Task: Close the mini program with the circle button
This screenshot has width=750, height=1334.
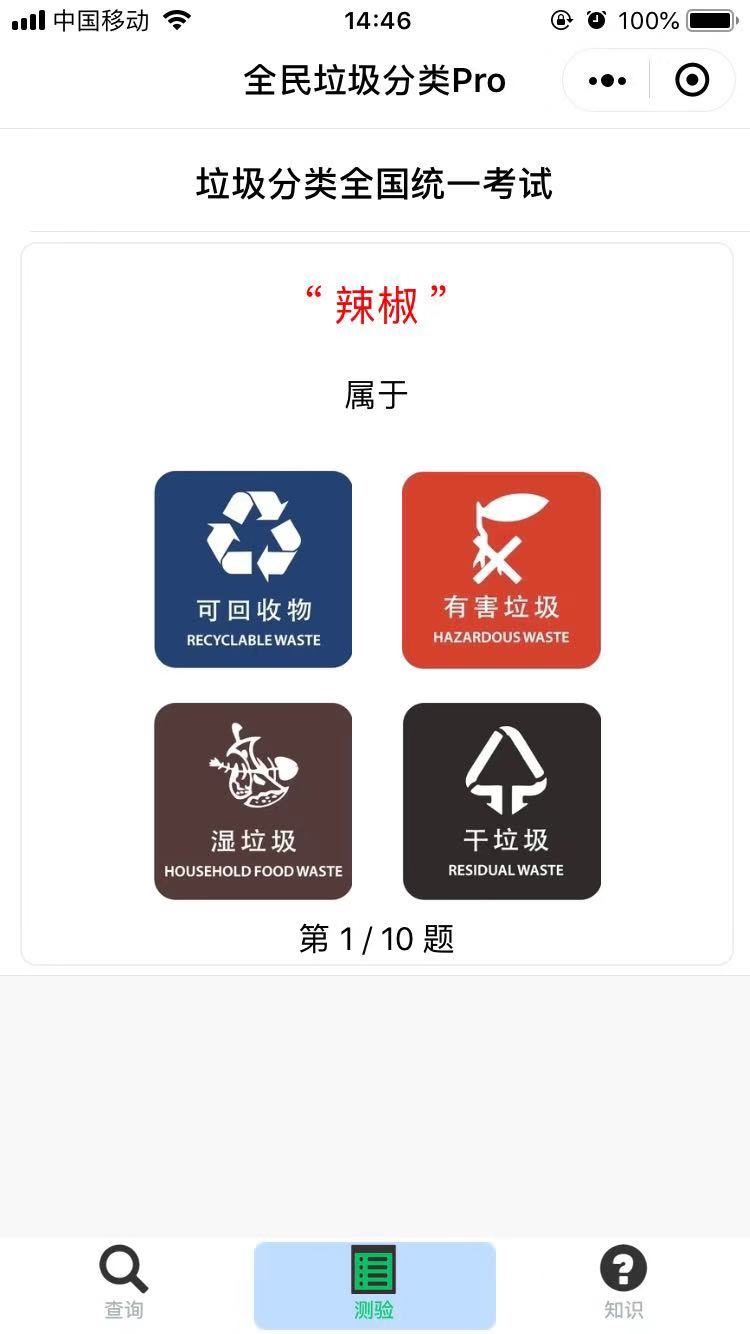Action: (x=692, y=80)
